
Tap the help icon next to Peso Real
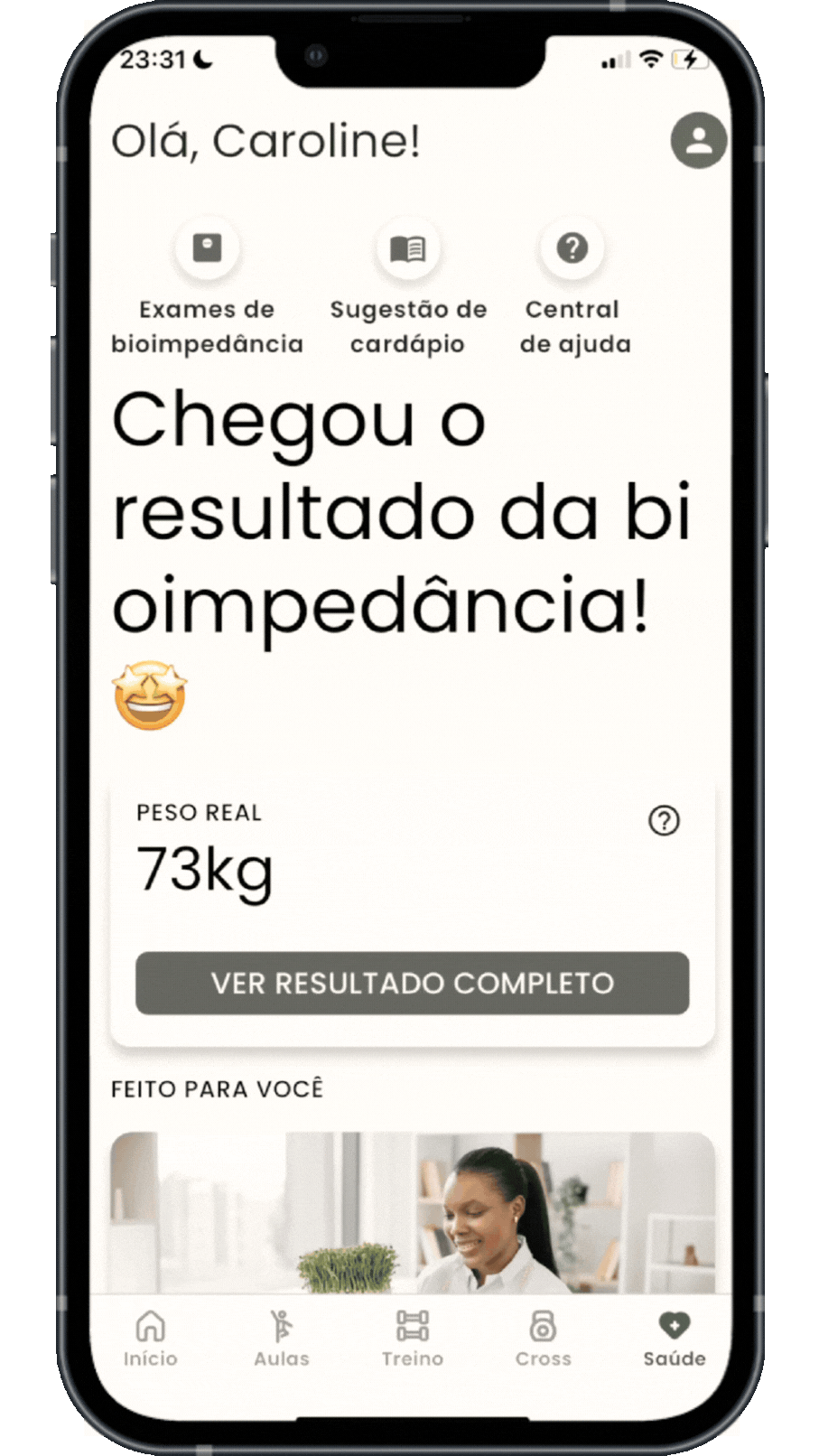[x=664, y=820]
